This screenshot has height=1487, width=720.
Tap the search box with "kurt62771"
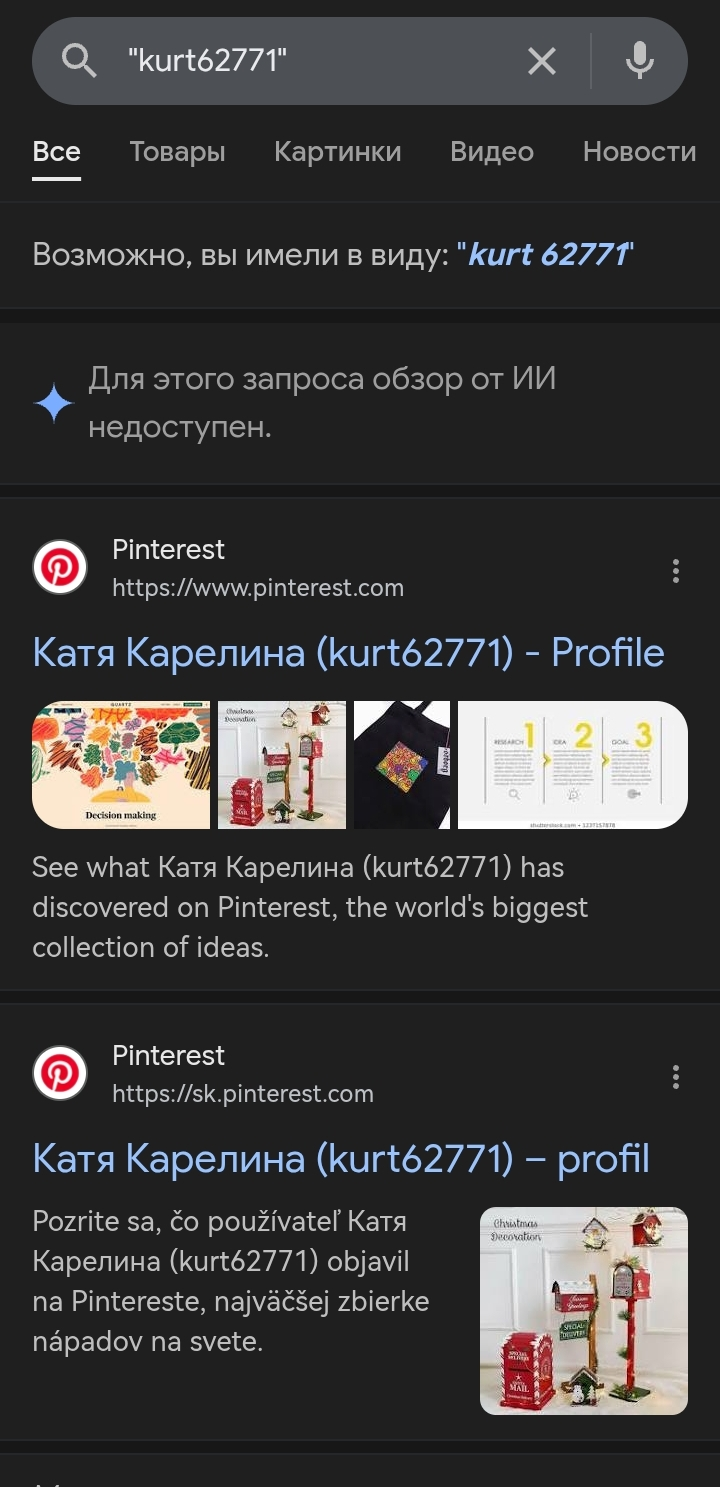(x=300, y=62)
